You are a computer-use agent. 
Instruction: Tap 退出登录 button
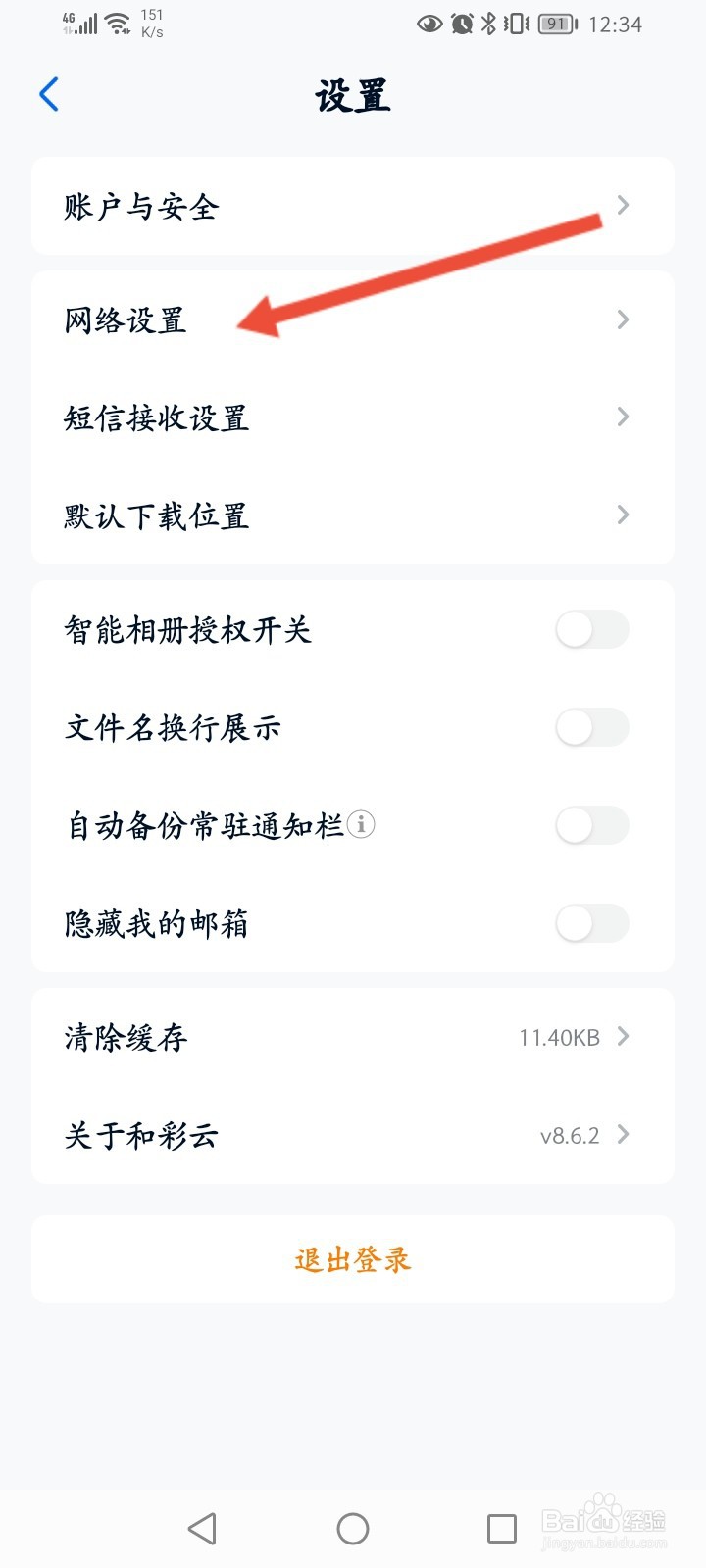point(352,1259)
